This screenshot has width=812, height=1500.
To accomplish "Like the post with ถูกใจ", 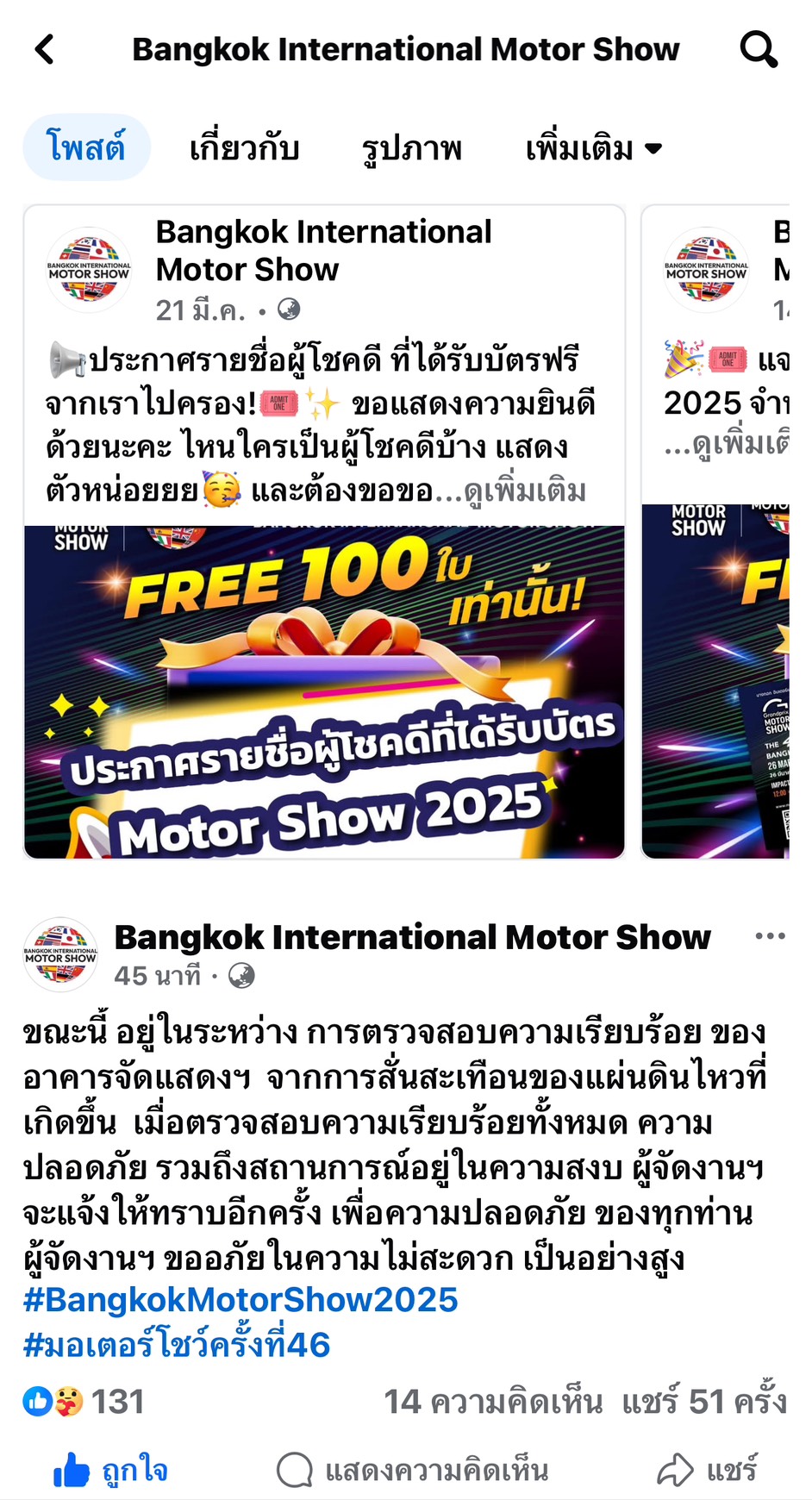I will tap(110, 1470).
